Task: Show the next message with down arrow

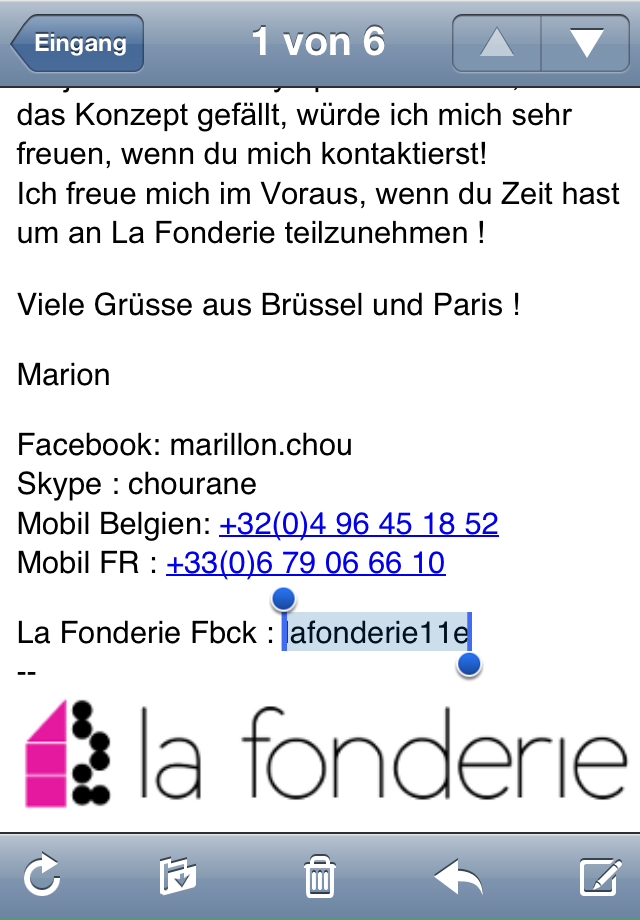Action: pyautogui.click(x=585, y=43)
